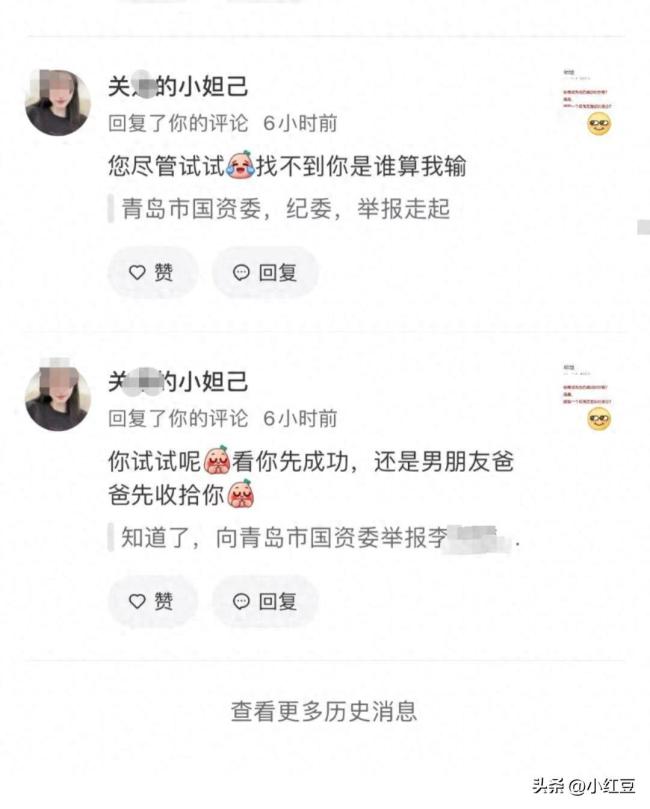Reply to the comment "您尽管试试"
The height and width of the screenshot is (809, 650).
pyautogui.click(x=265, y=272)
